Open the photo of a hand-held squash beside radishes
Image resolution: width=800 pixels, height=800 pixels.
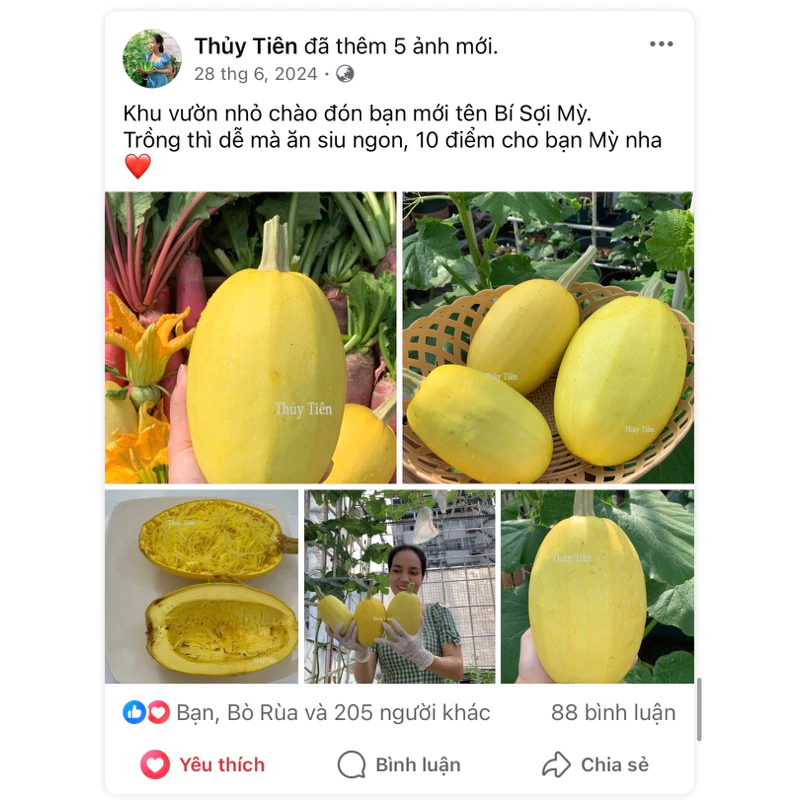[251, 338]
